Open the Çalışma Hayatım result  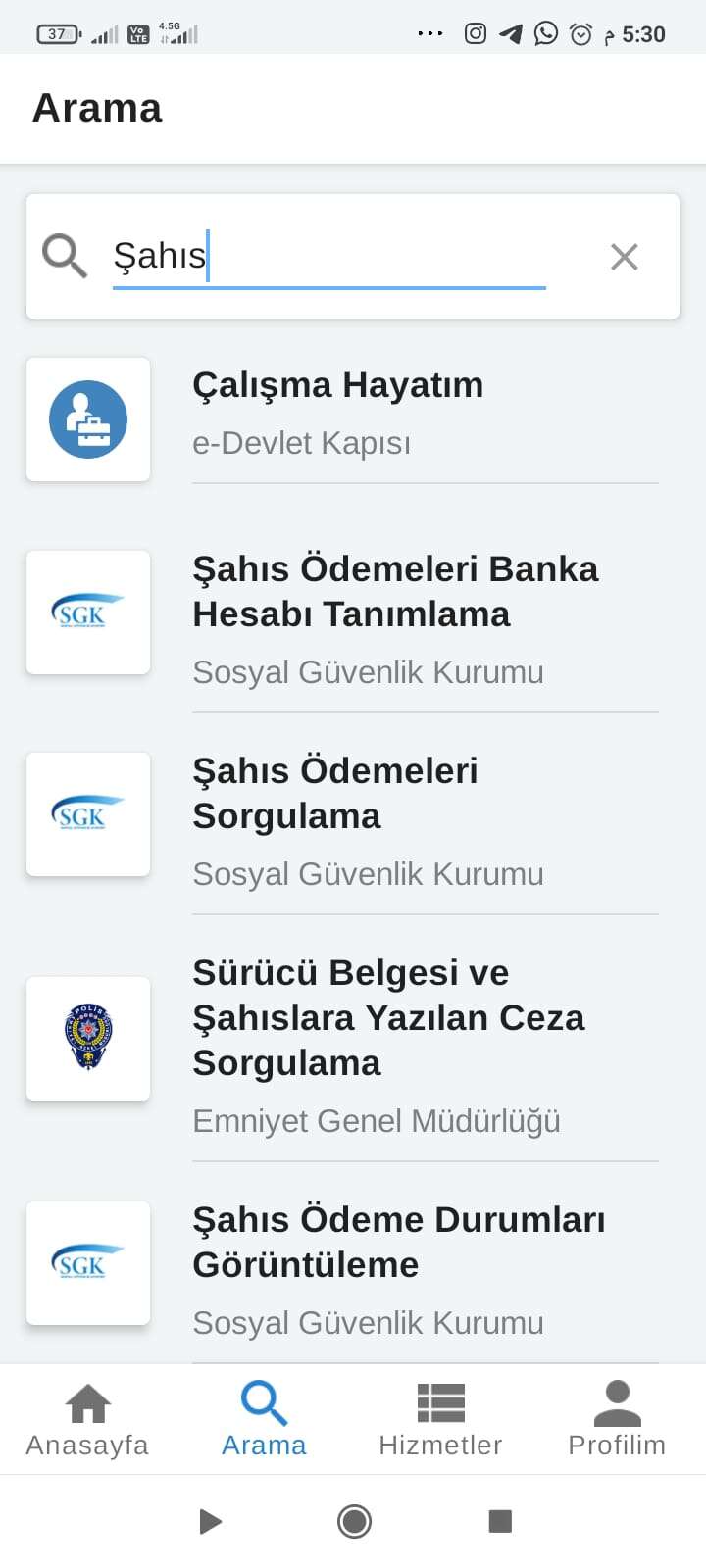(x=353, y=419)
